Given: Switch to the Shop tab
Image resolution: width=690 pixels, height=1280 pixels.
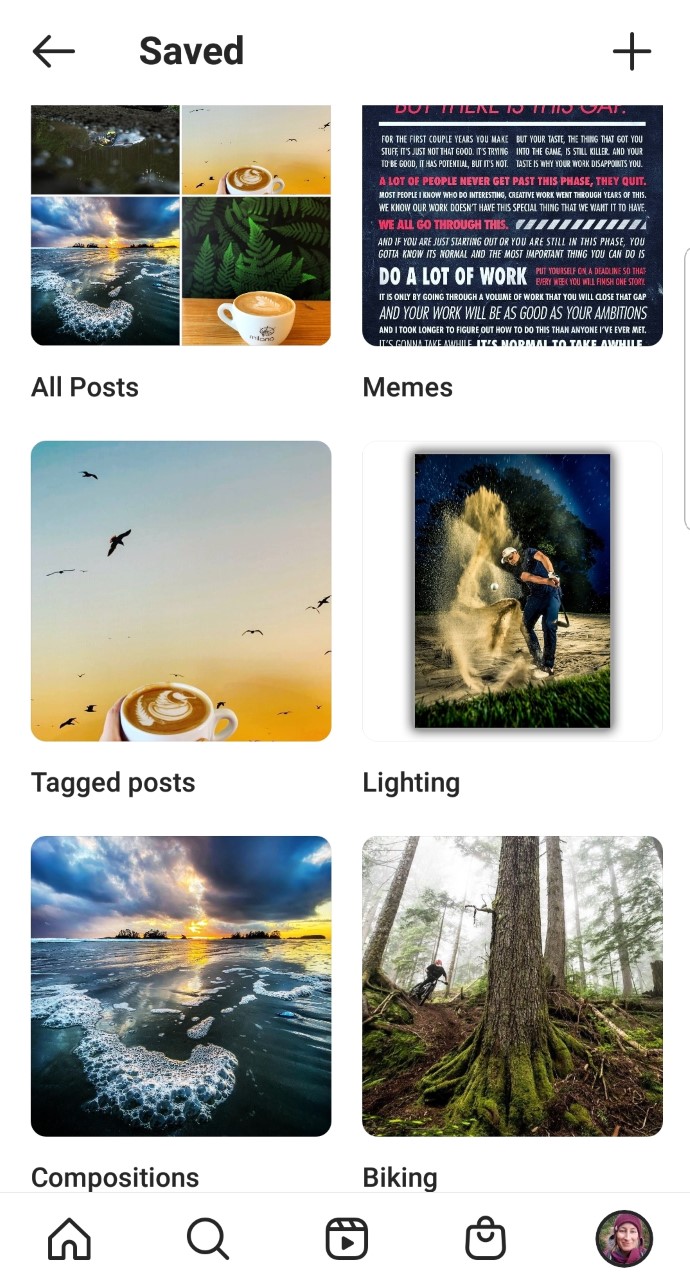Looking at the screenshot, I should pos(486,1240).
